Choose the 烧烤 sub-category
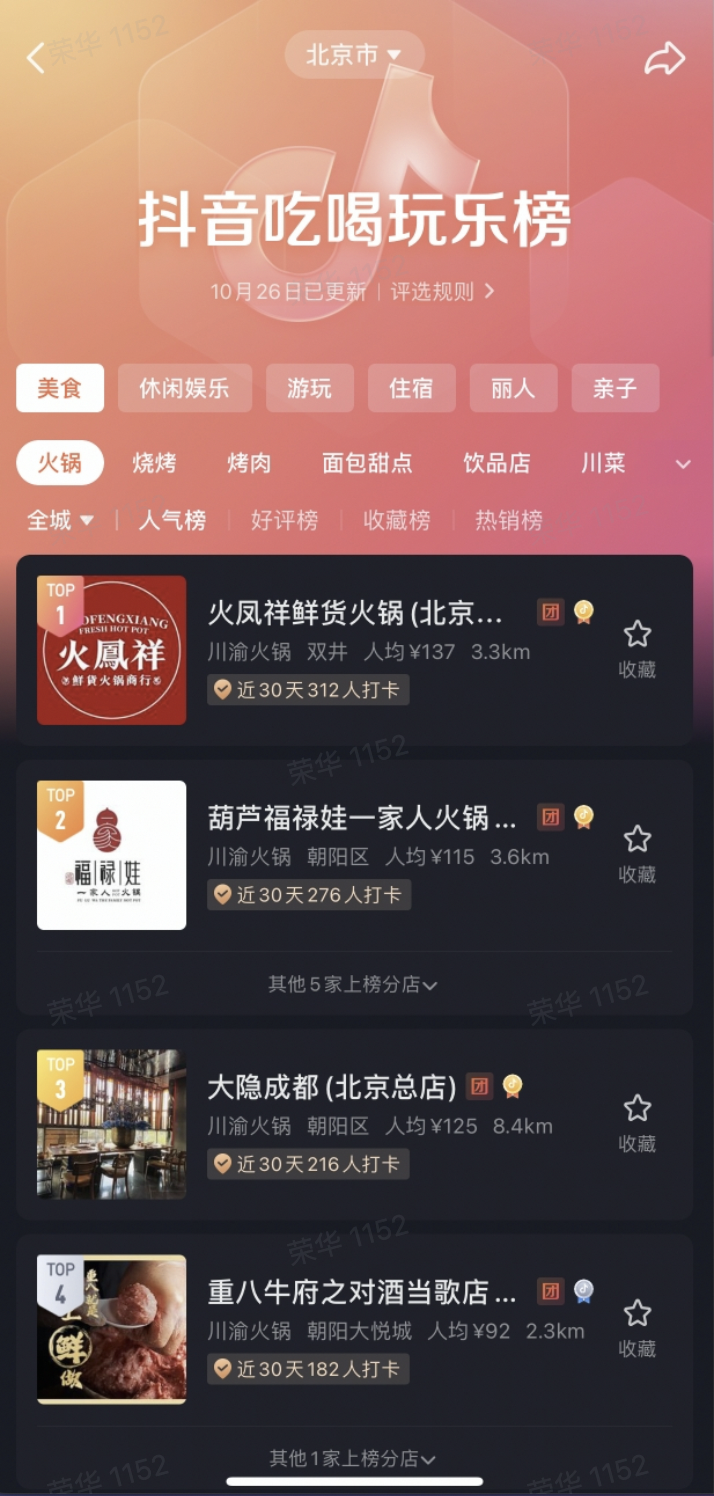This screenshot has height=1496, width=714. point(154,463)
